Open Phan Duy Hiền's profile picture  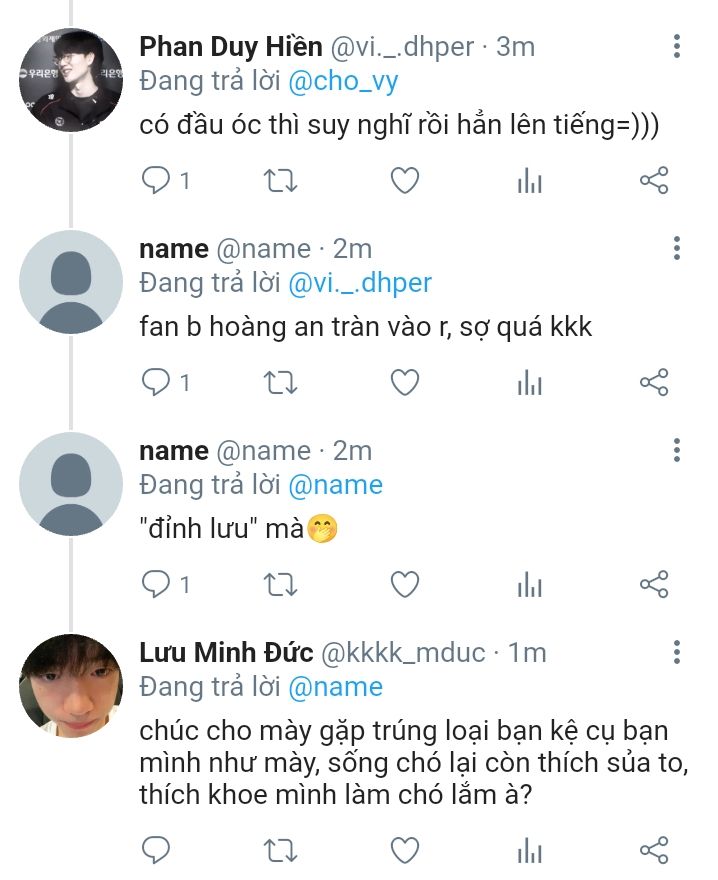[71, 80]
